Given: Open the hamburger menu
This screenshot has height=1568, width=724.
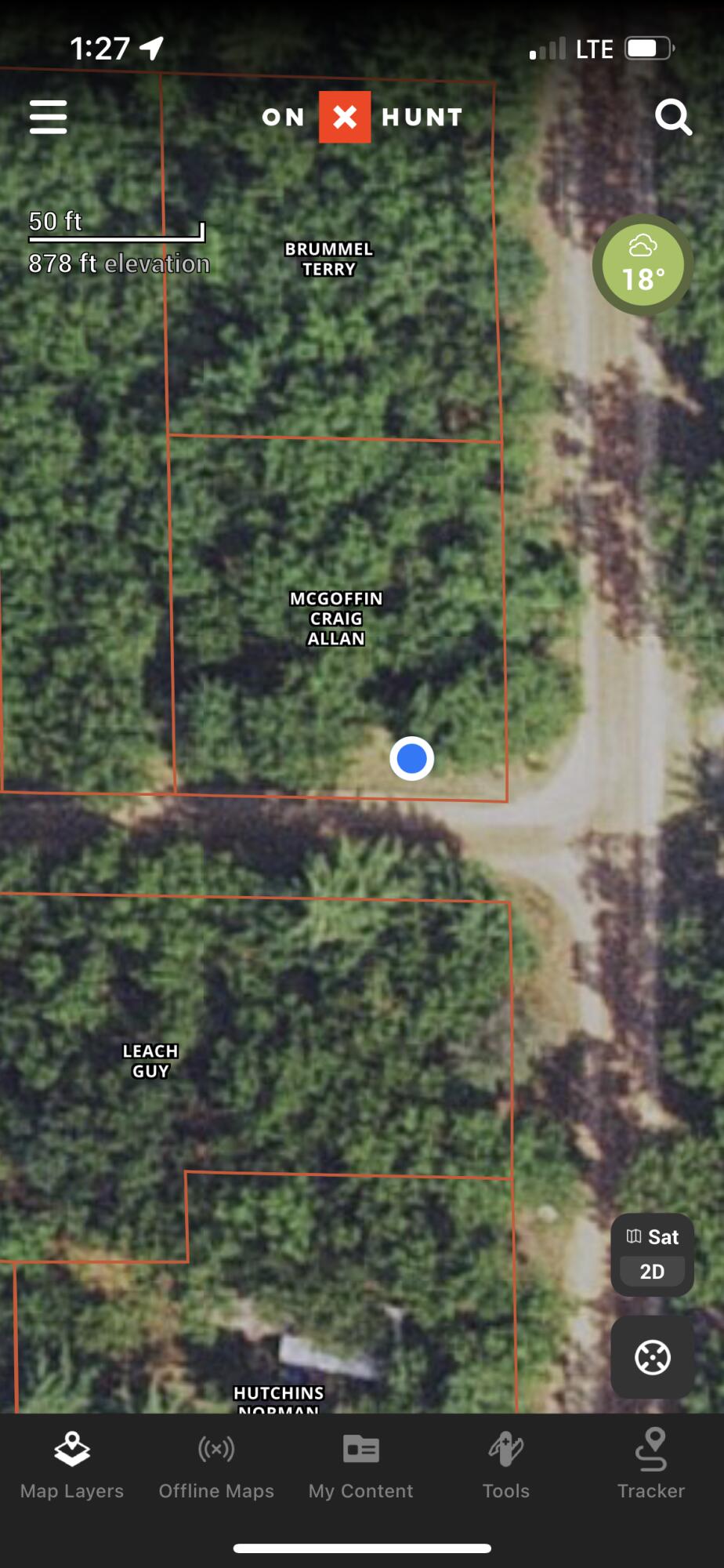Looking at the screenshot, I should (48, 117).
